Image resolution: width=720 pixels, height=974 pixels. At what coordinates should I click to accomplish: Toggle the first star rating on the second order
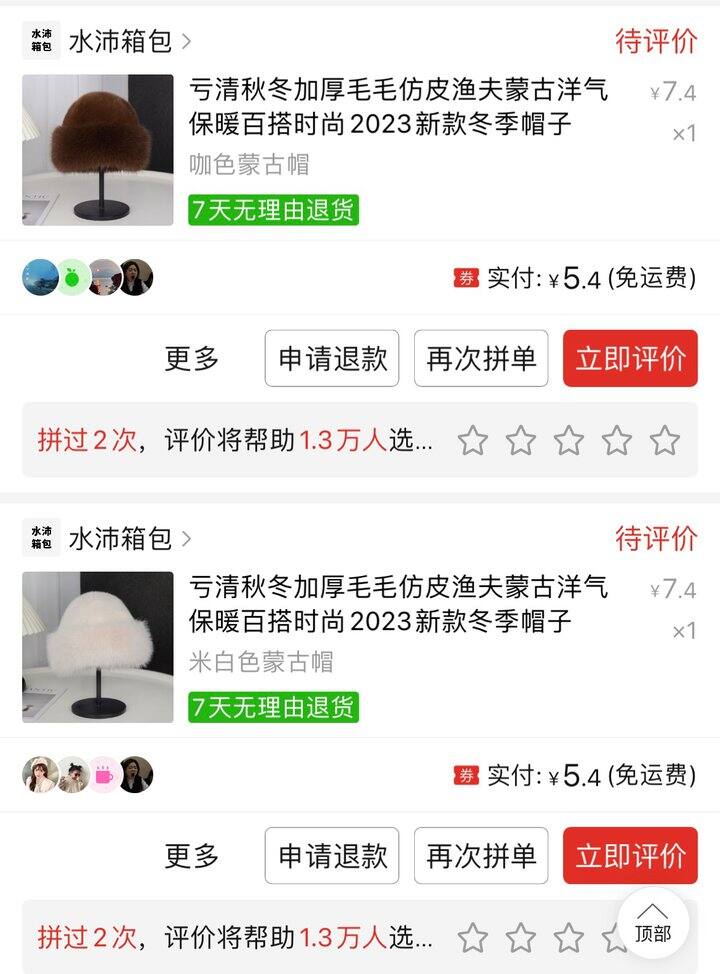pyautogui.click(x=472, y=937)
